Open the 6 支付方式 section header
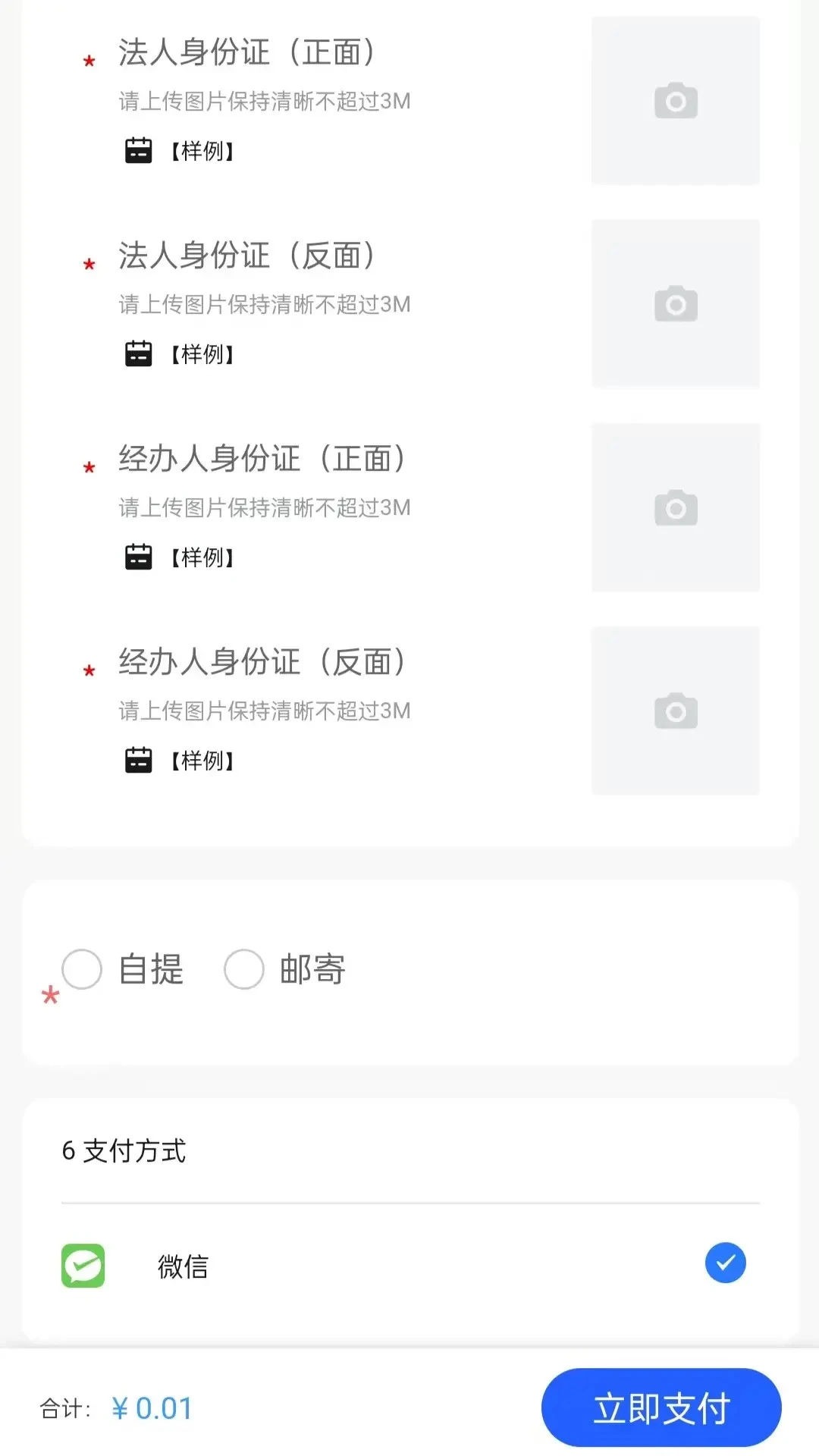Image resolution: width=819 pixels, height=1456 pixels. click(124, 1150)
